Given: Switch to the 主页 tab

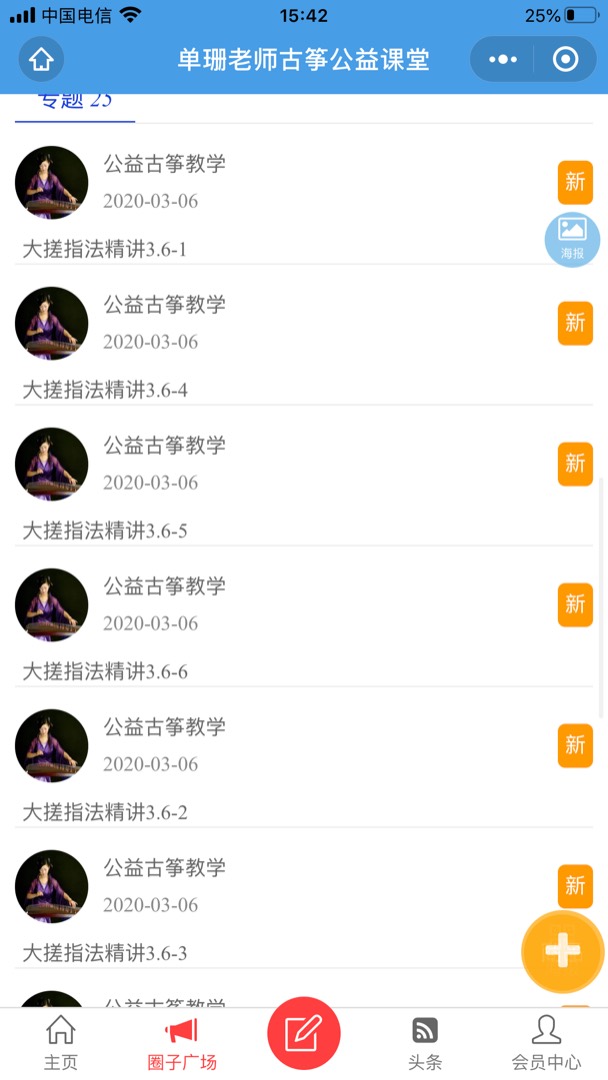Looking at the screenshot, I should click(x=60, y=1043).
